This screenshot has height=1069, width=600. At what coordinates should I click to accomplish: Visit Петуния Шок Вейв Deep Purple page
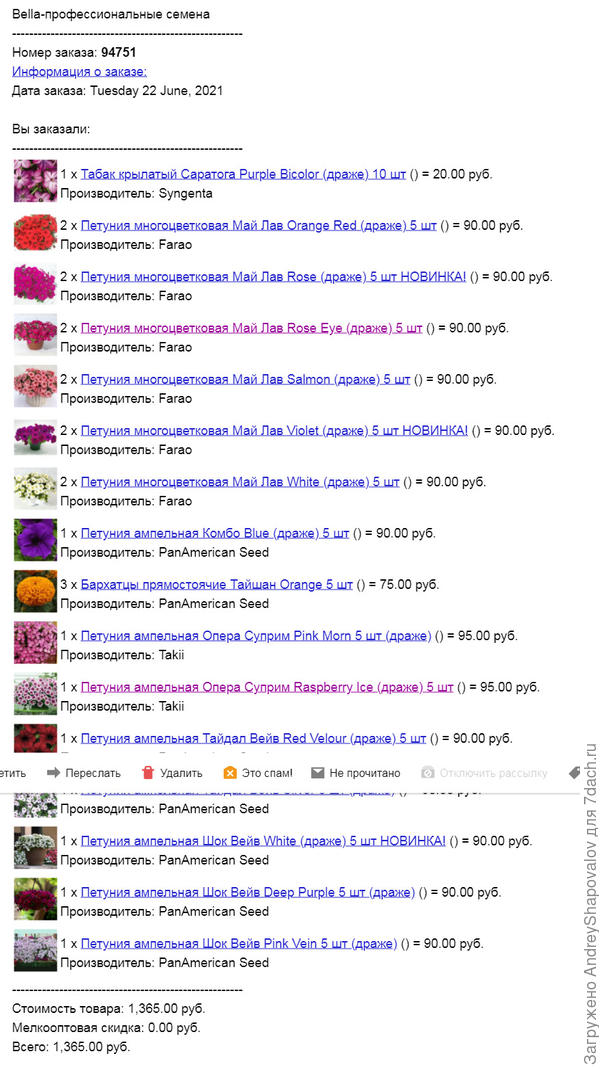247,892
